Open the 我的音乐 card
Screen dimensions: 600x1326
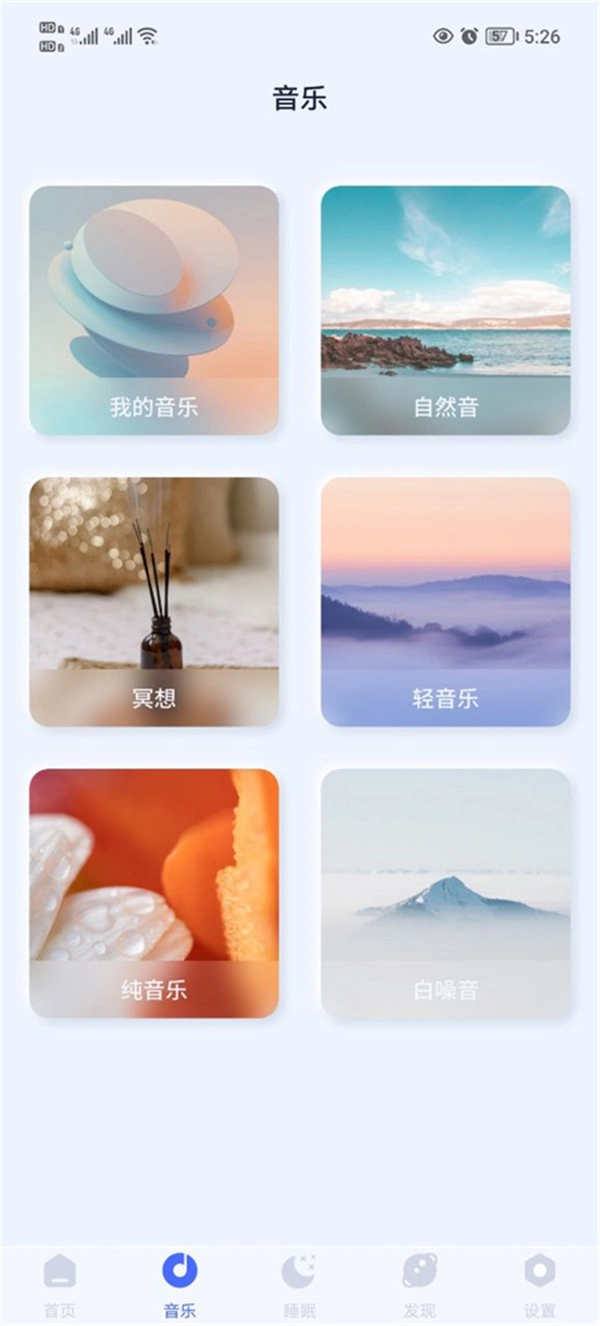(154, 310)
